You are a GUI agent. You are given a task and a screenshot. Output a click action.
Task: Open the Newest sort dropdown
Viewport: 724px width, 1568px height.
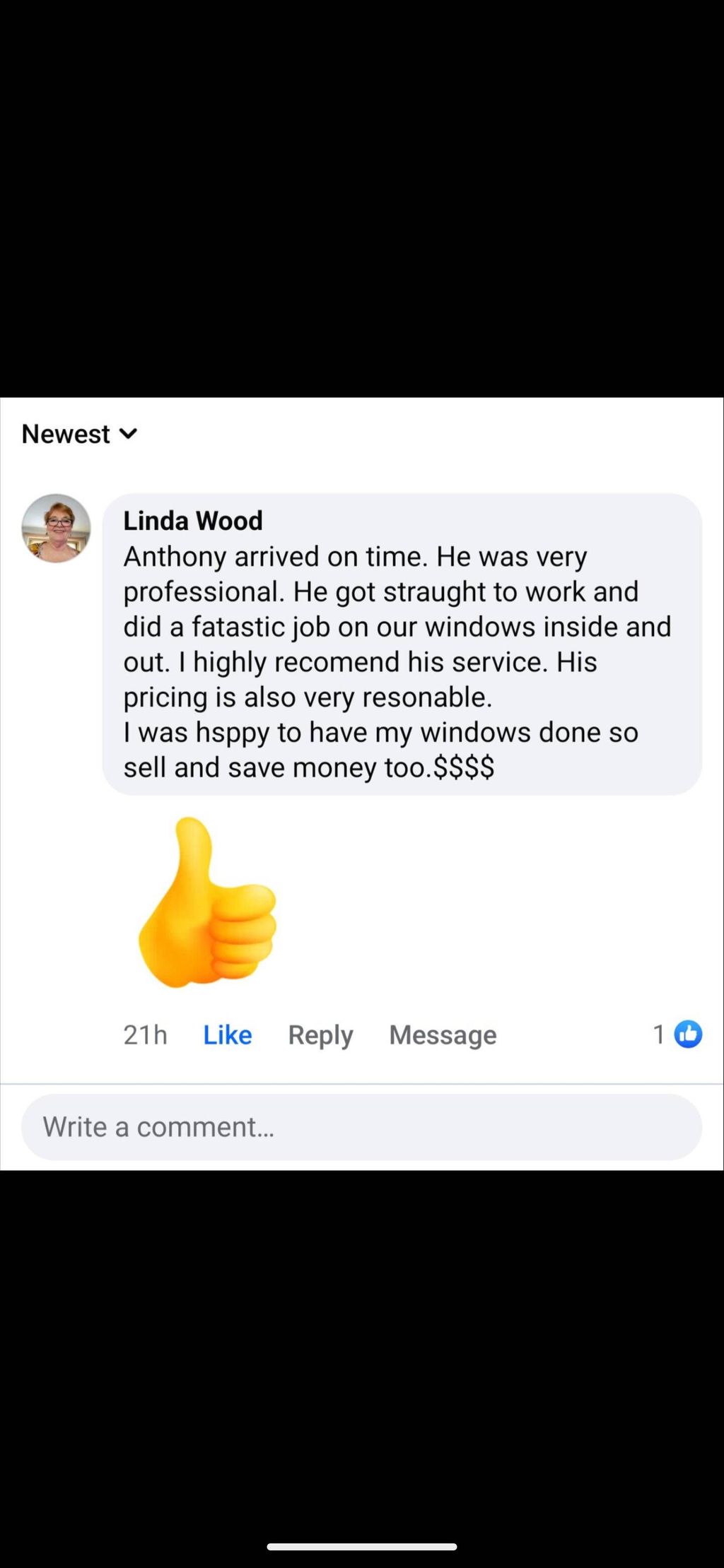pos(79,434)
